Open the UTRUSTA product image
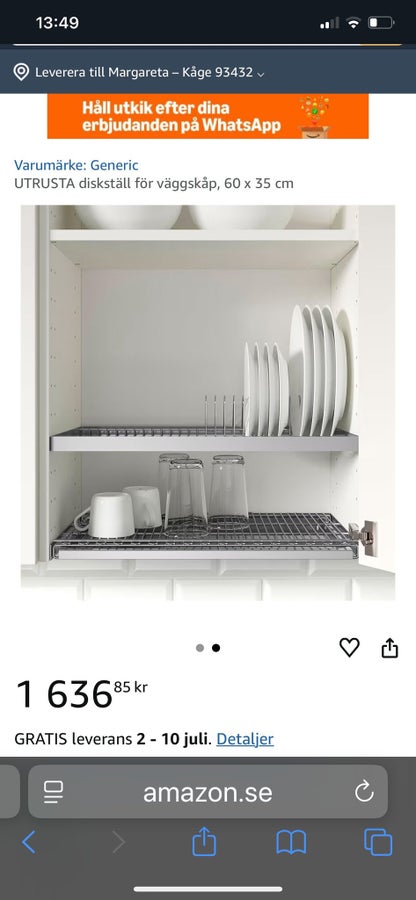Screen dimensions: 416x900 [x=208, y=402]
